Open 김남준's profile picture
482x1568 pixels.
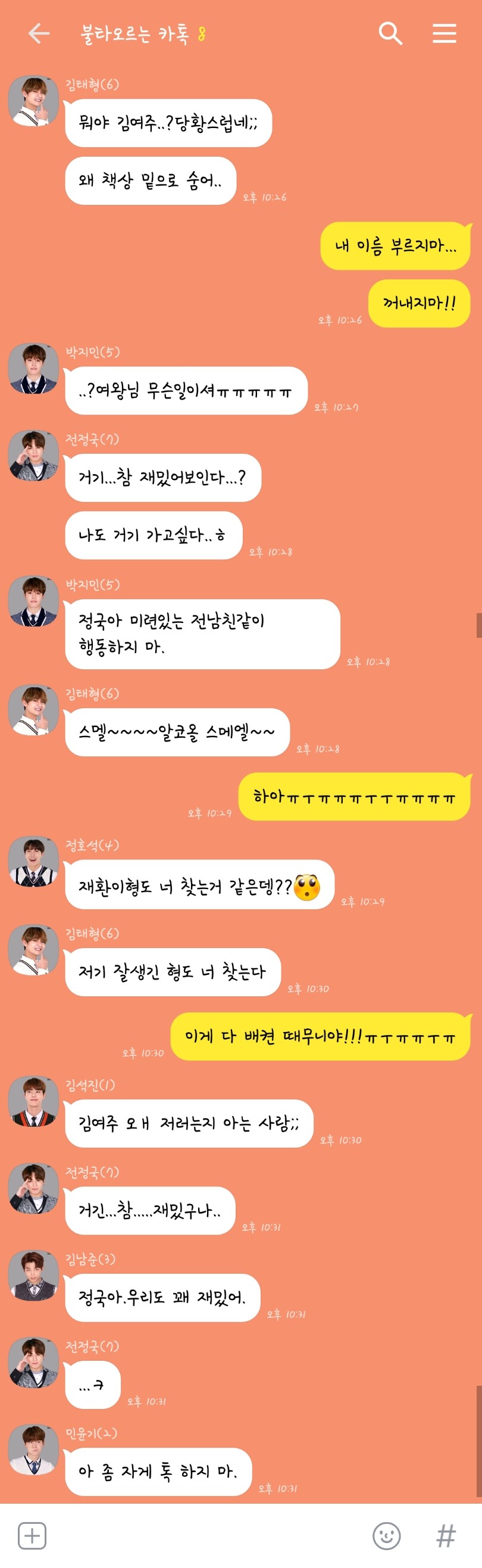coord(33,1274)
